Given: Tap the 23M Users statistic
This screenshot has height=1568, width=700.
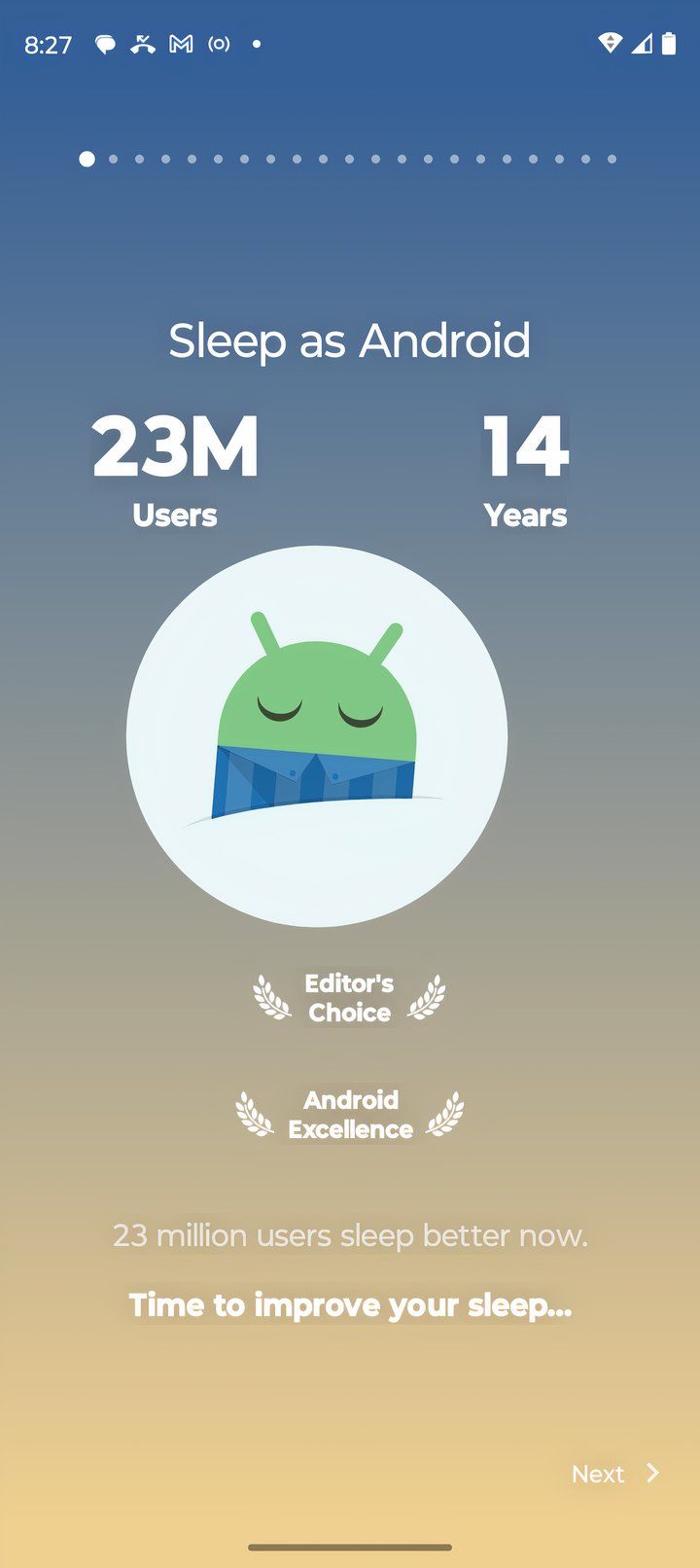Looking at the screenshot, I should coord(175,467).
